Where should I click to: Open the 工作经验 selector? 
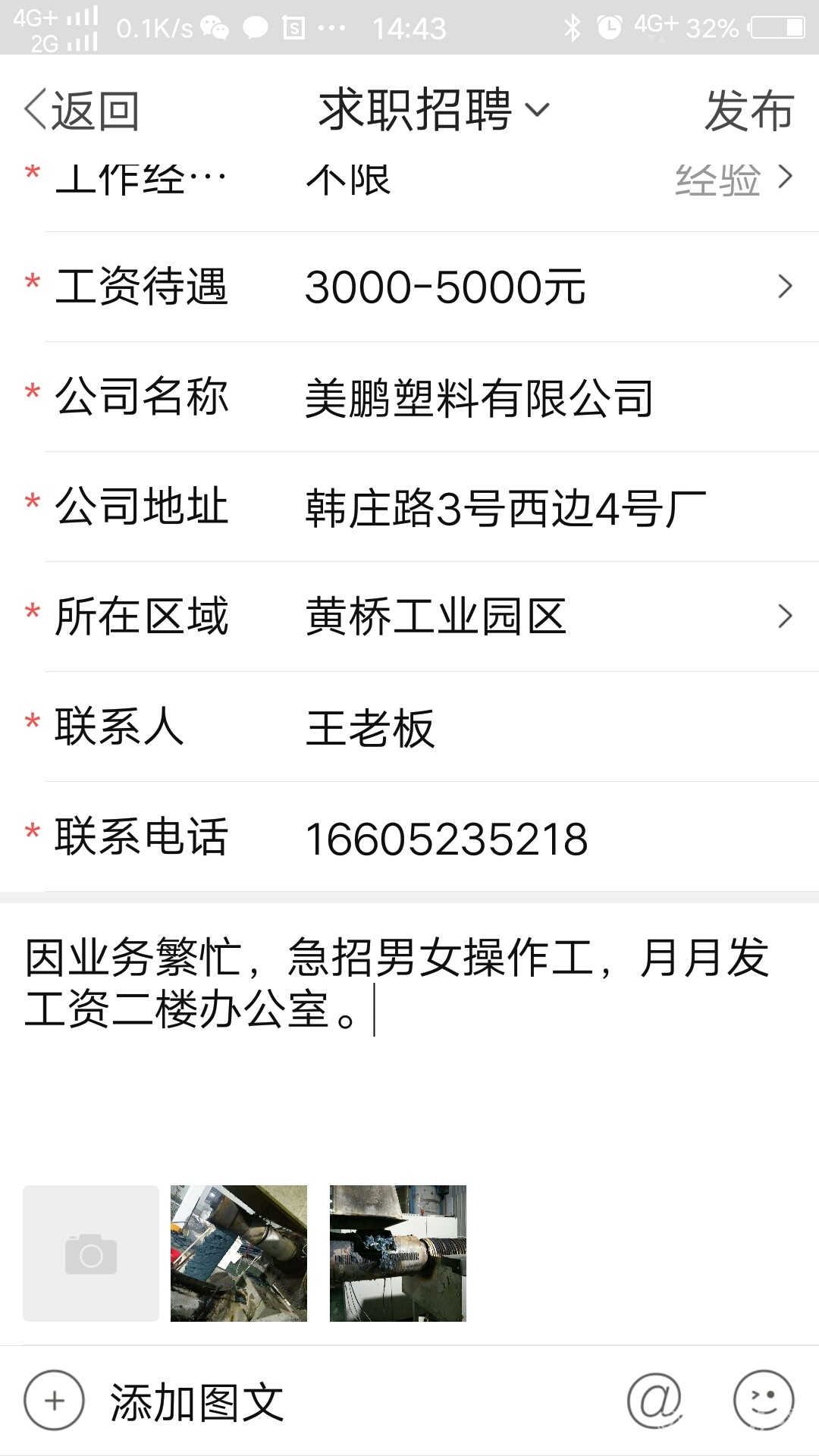pyautogui.click(x=409, y=180)
